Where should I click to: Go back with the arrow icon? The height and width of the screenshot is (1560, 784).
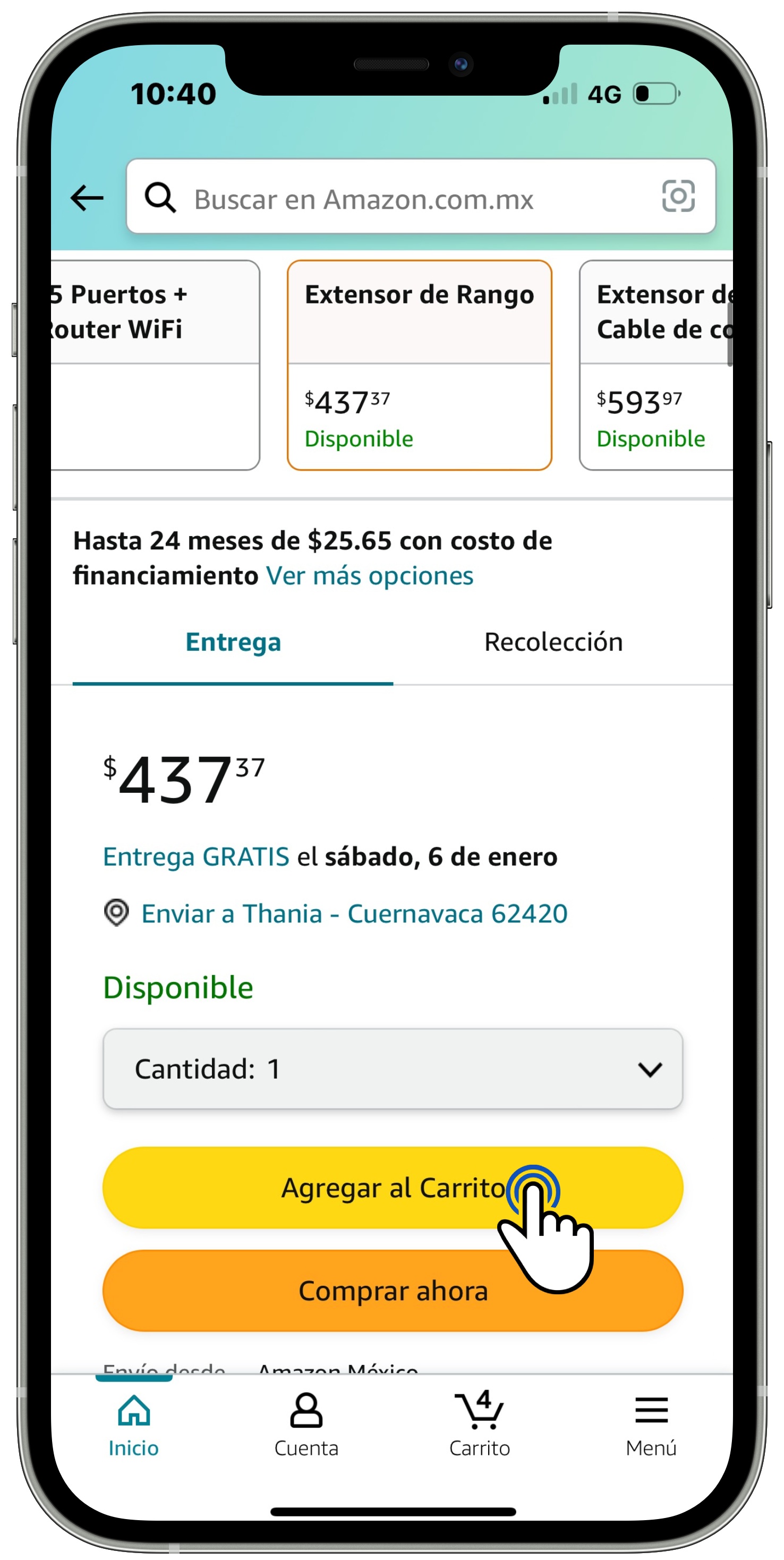(87, 198)
